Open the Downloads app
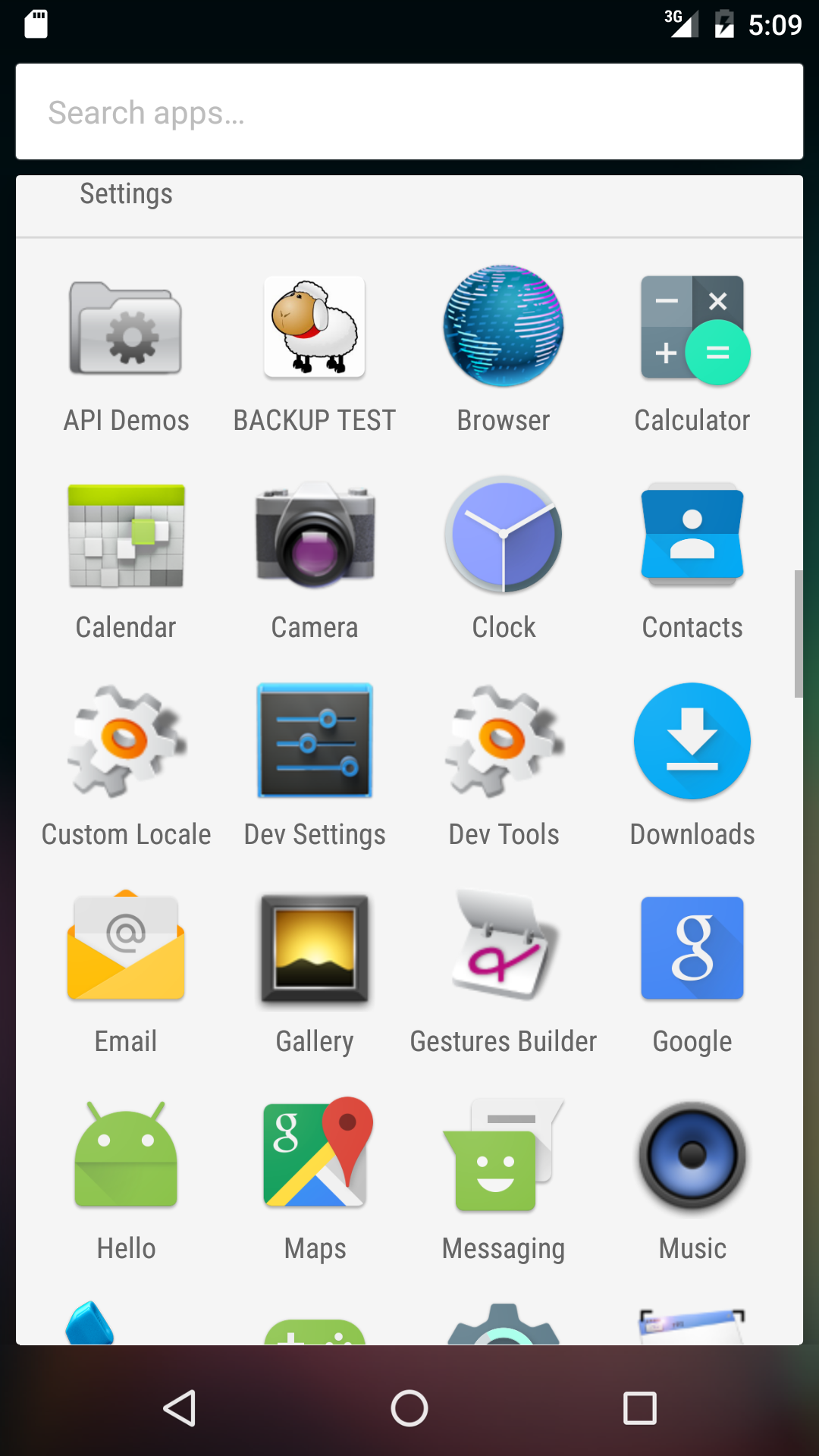The height and width of the screenshot is (1456, 819). coord(692,741)
